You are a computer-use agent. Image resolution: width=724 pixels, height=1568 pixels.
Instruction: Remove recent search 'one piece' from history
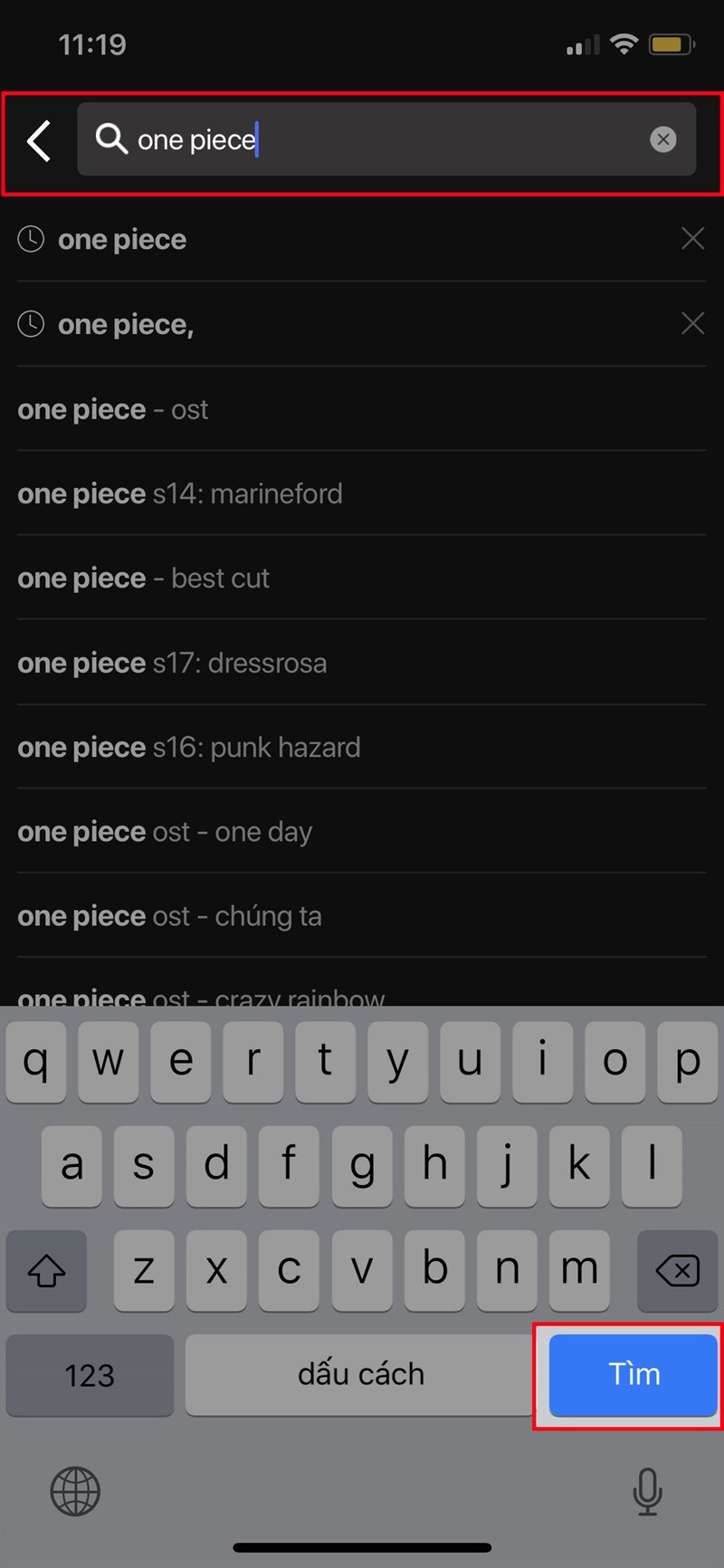(x=692, y=239)
